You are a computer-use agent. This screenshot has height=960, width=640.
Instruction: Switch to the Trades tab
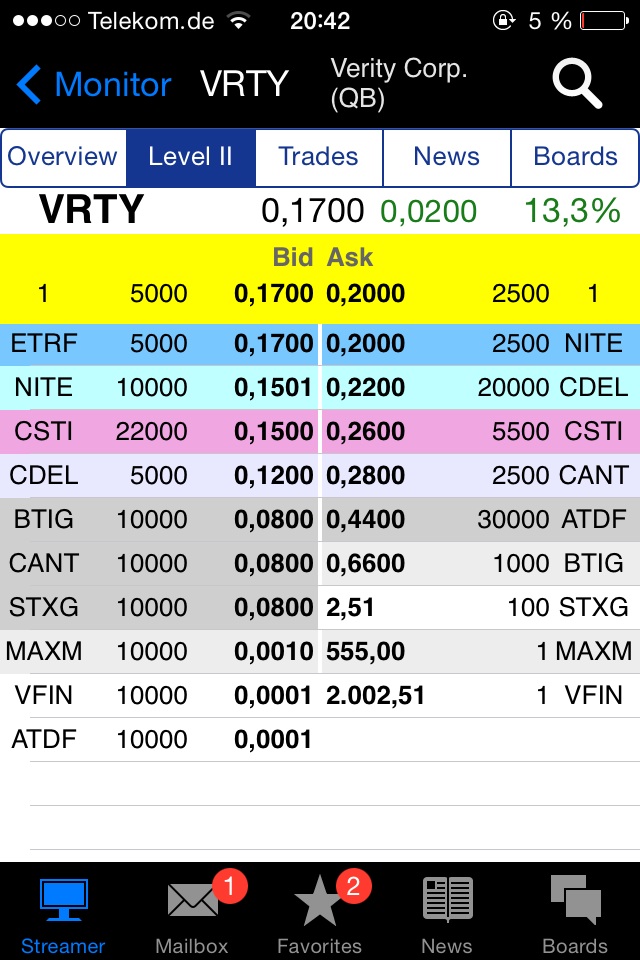coord(318,157)
